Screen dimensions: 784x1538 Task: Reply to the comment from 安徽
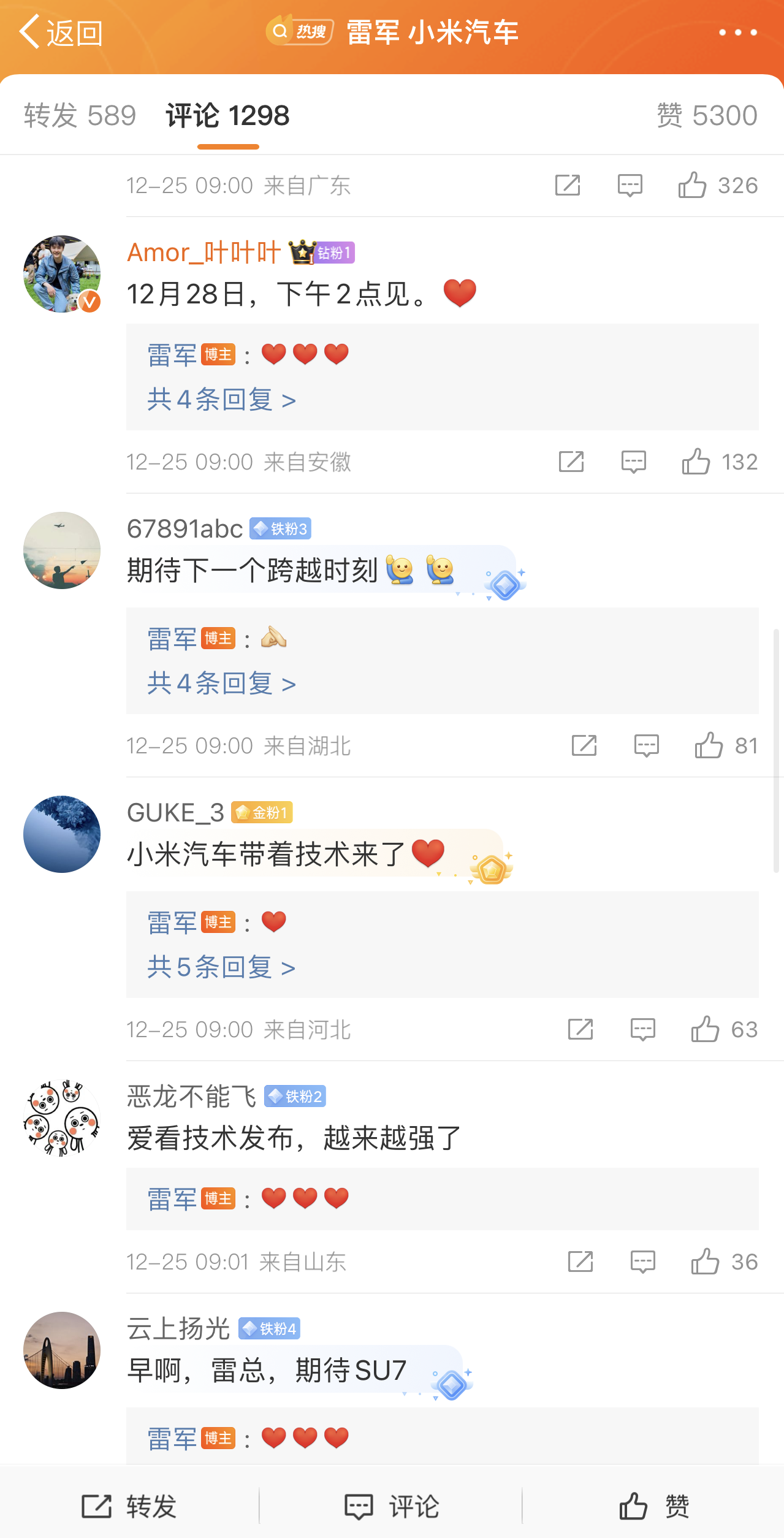click(x=633, y=462)
